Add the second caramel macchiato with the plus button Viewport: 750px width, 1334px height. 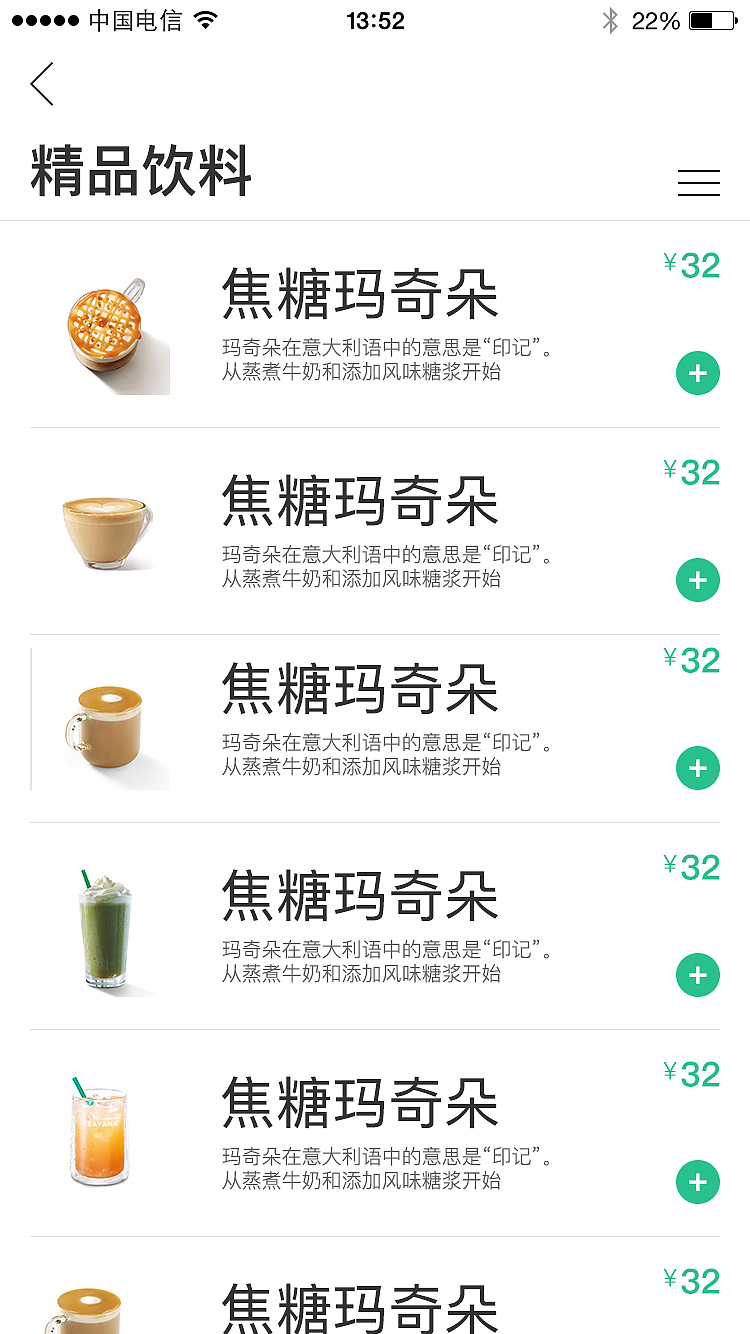click(x=697, y=580)
